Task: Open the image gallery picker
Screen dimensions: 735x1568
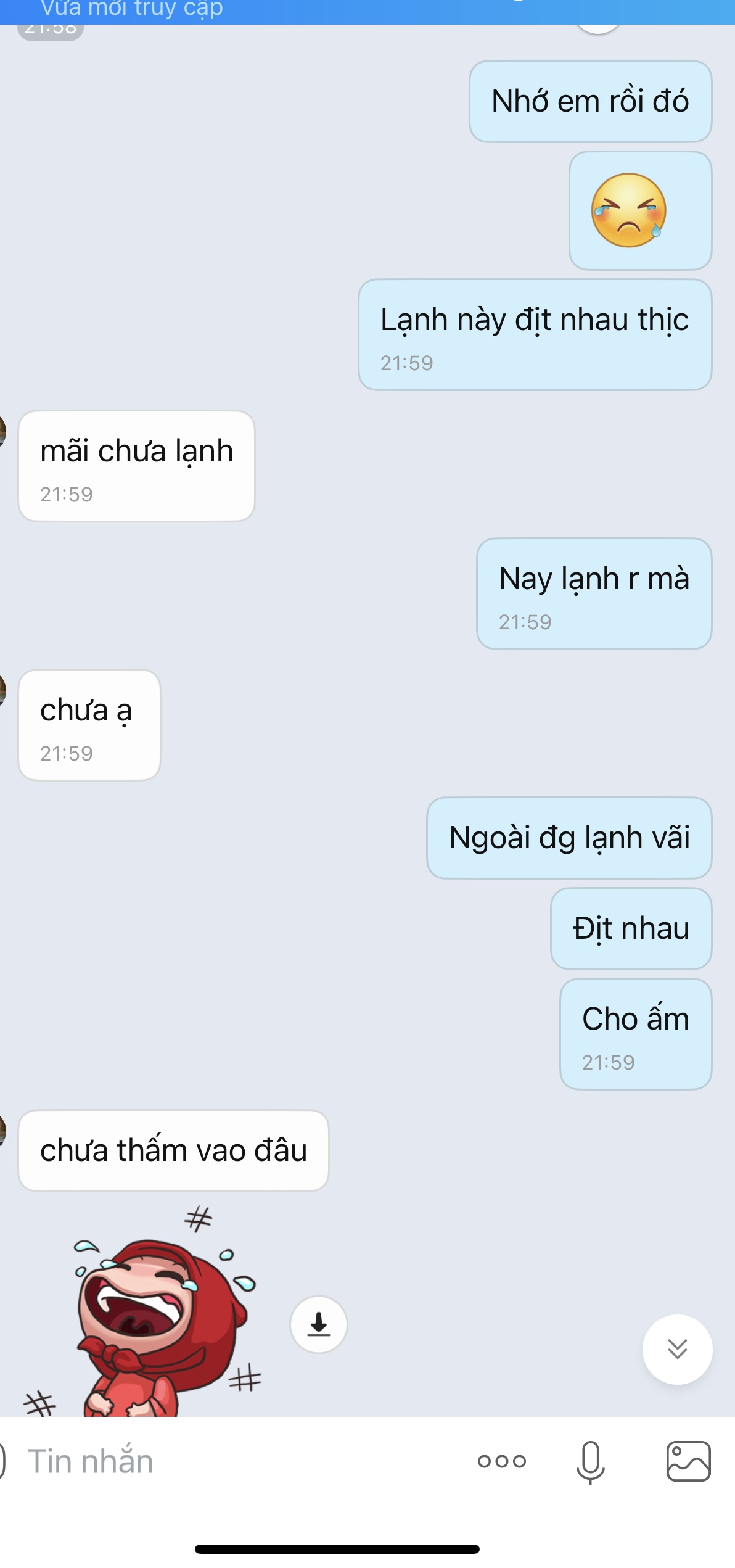Action: point(688,1461)
